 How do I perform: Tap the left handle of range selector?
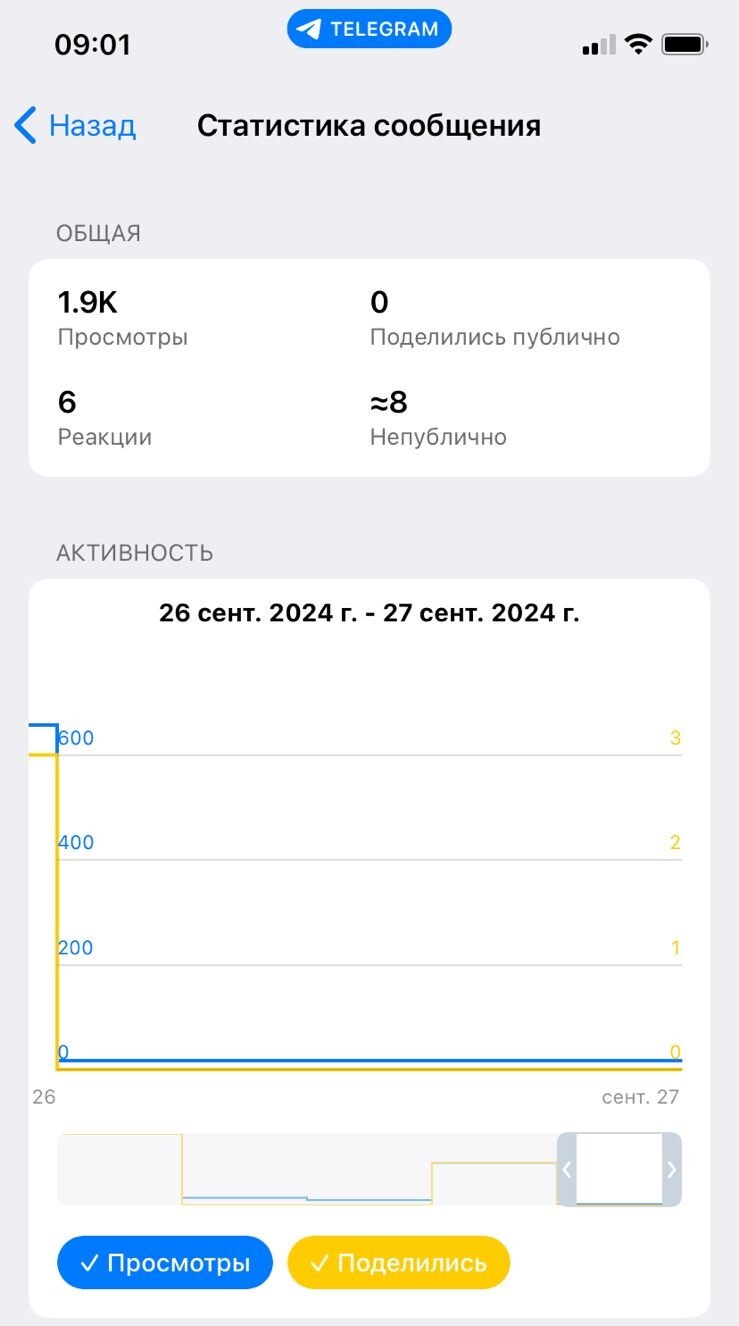[x=567, y=1169]
